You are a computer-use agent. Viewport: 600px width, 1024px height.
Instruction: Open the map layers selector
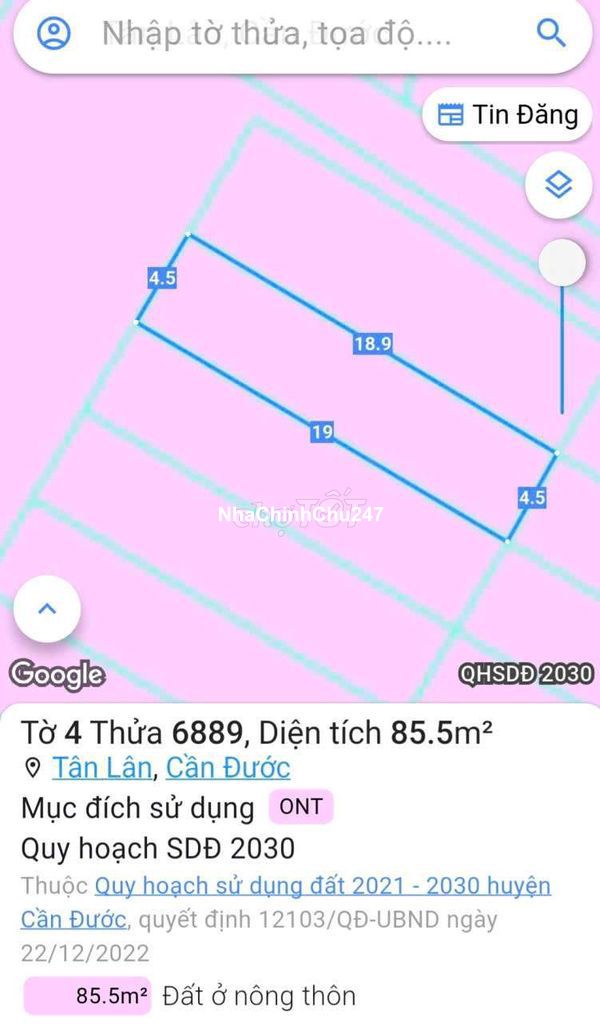click(558, 185)
